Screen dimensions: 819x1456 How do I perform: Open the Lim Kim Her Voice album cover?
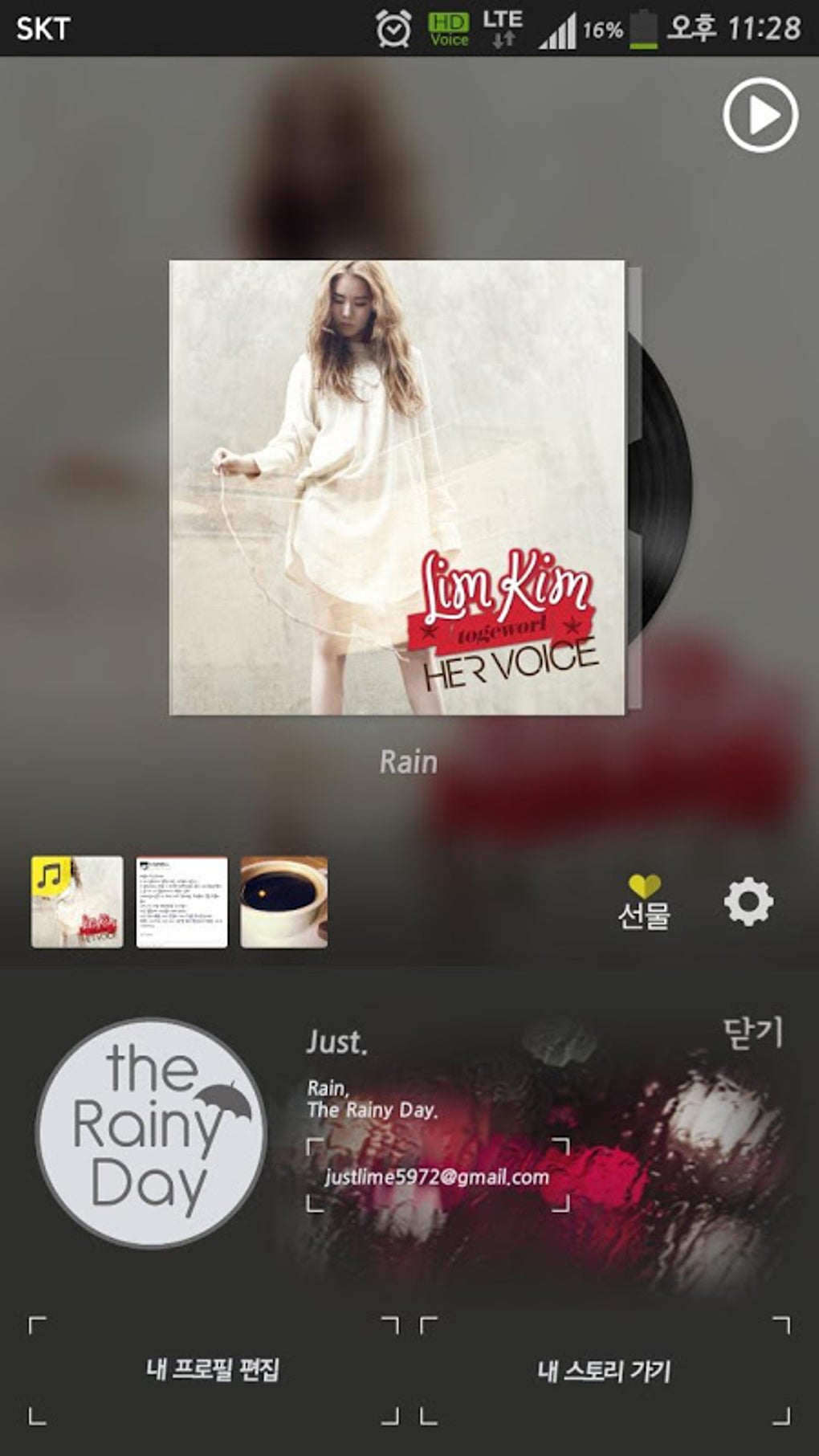[397, 487]
